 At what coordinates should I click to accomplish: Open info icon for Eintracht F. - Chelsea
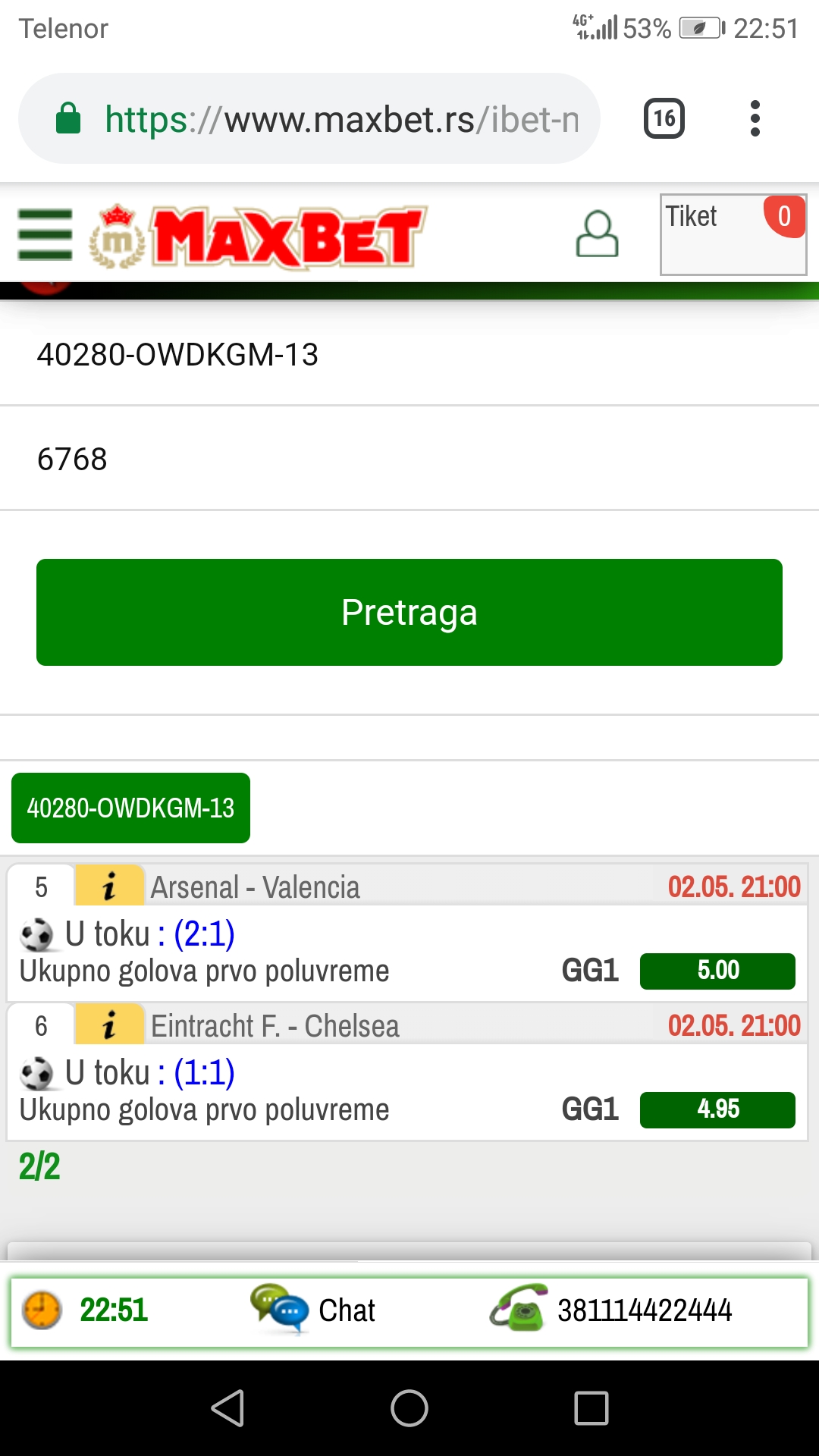109,1025
